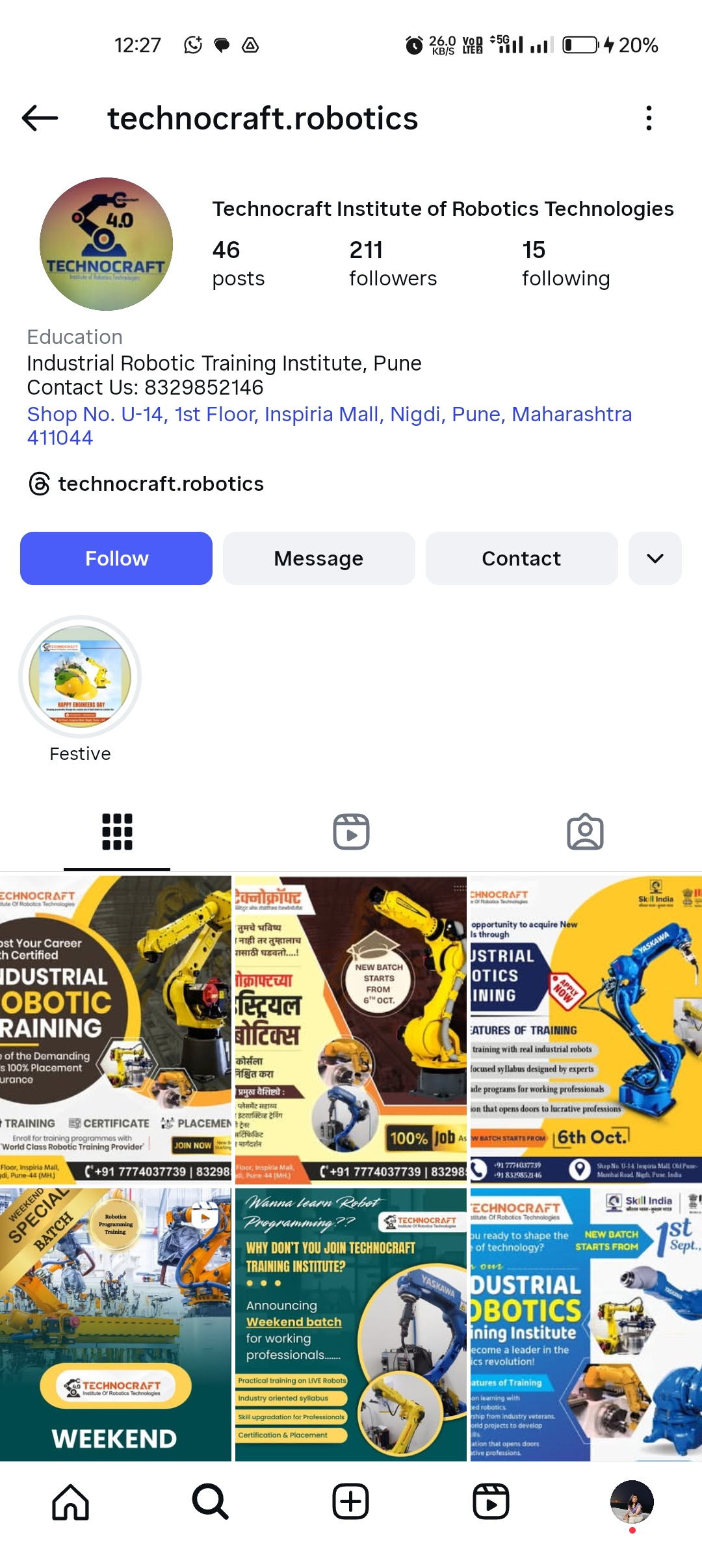Switch to the tagged photos tab
This screenshot has width=702, height=1568.
click(585, 831)
